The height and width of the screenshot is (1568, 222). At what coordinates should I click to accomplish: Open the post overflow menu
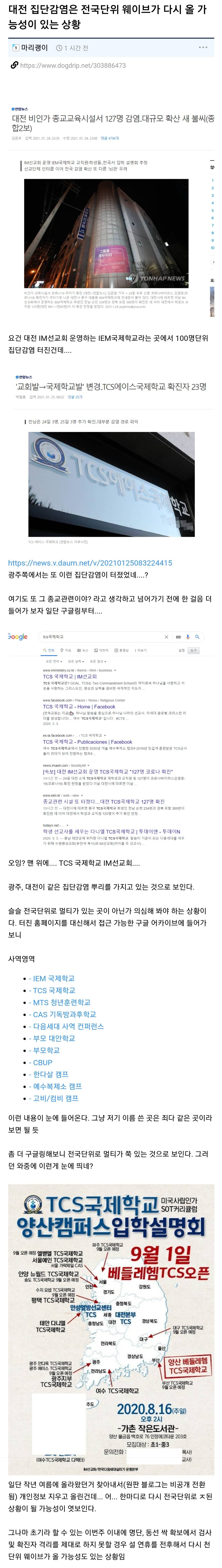[203, 47]
